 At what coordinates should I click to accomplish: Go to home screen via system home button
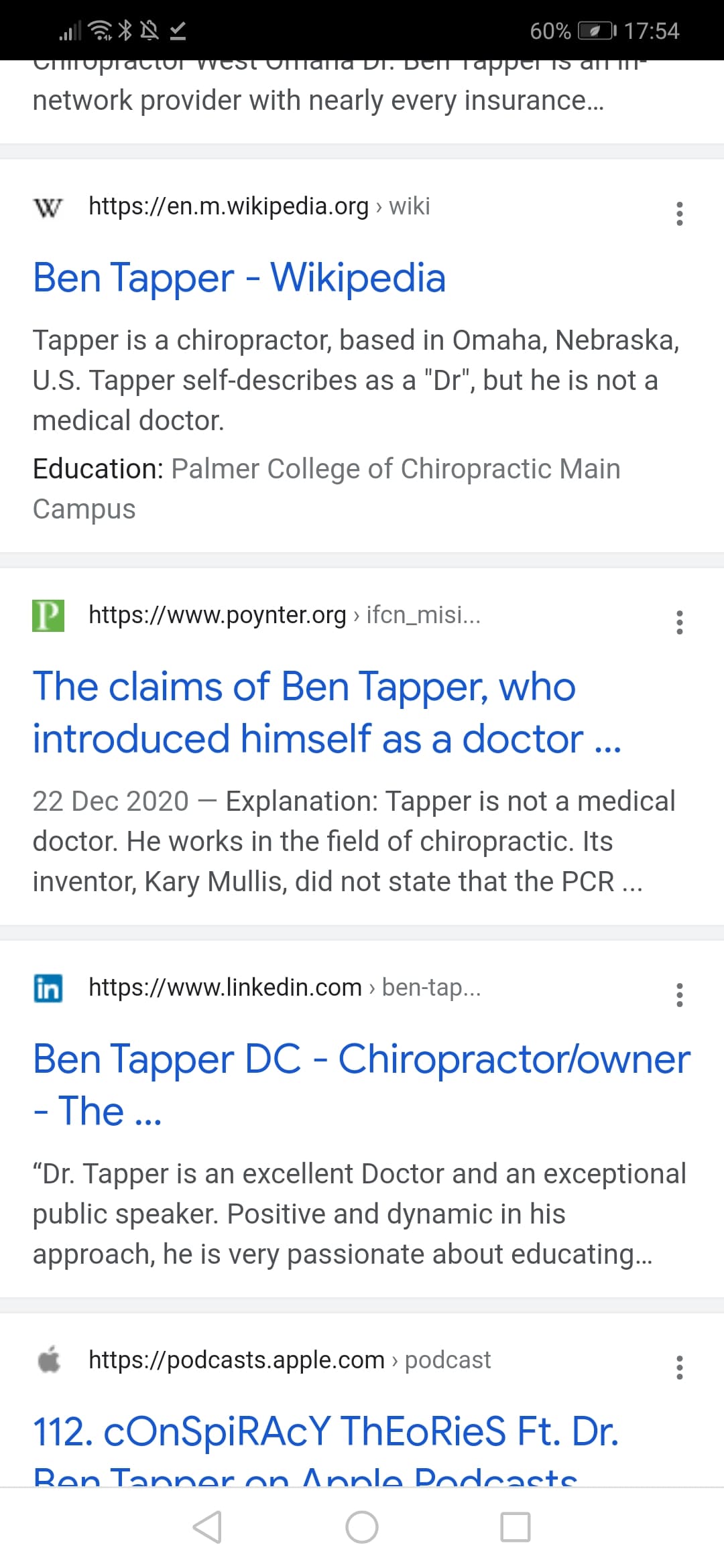362,1528
